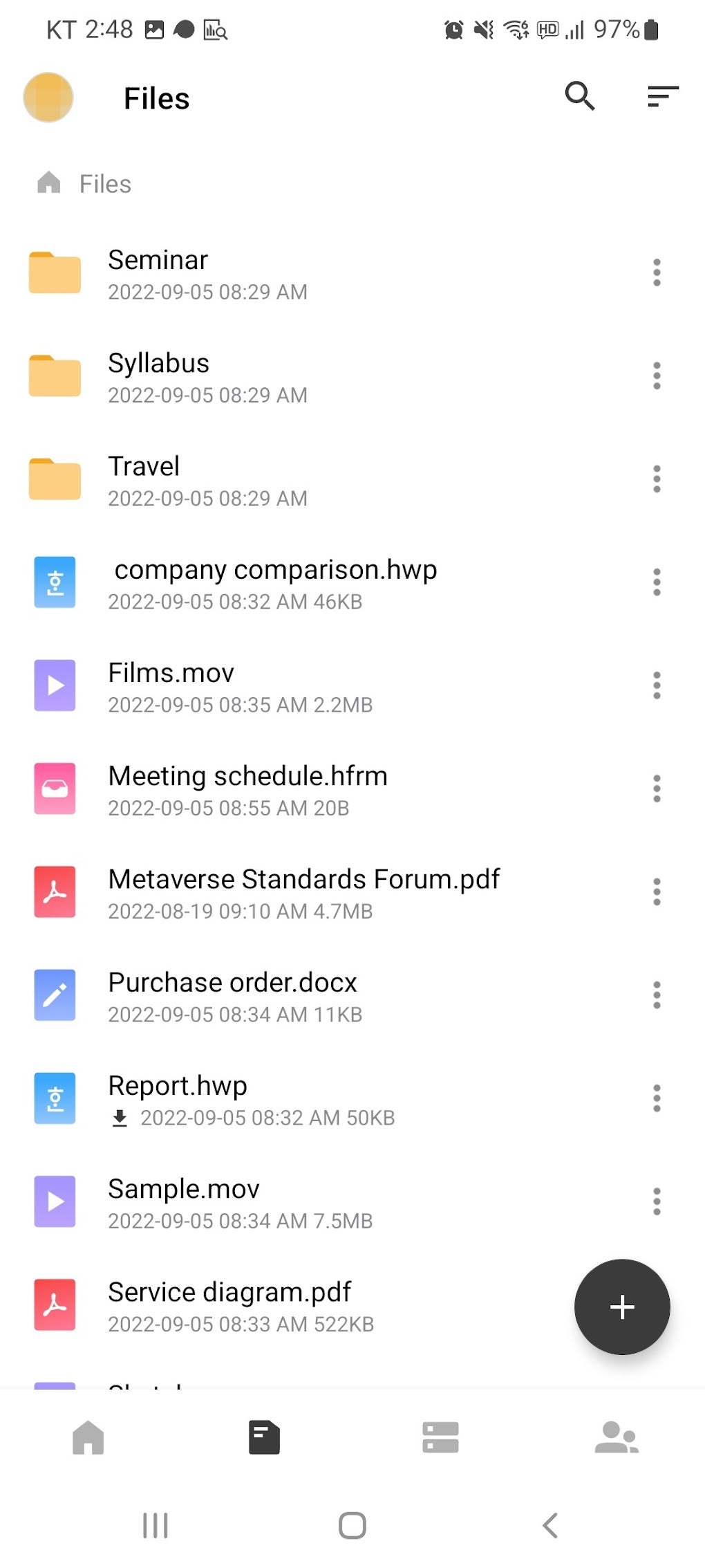Open the sort options icon
The image size is (705, 1568).
point(662,97)
